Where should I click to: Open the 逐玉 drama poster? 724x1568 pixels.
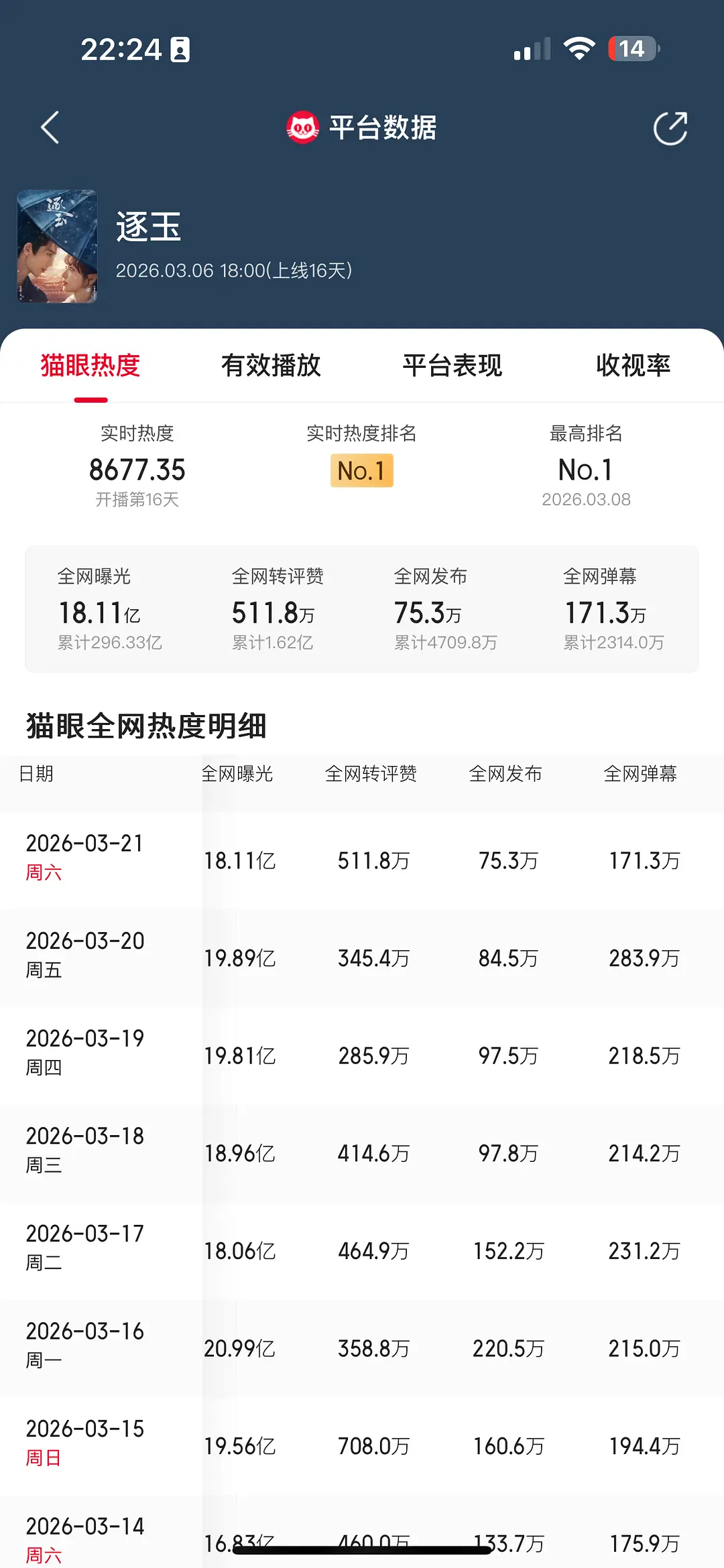[x=57, y=246]
